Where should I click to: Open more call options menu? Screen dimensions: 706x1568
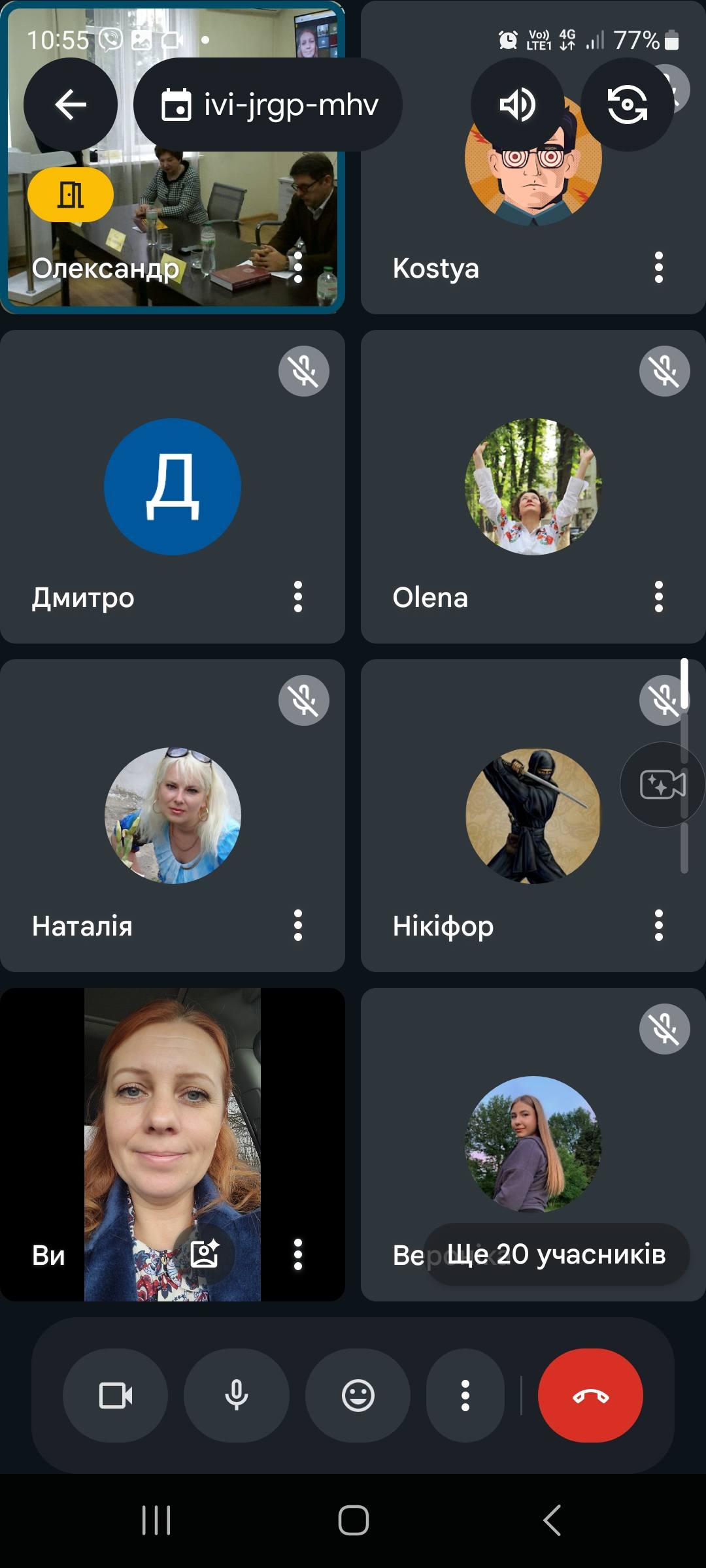(x=465, y=1396)
